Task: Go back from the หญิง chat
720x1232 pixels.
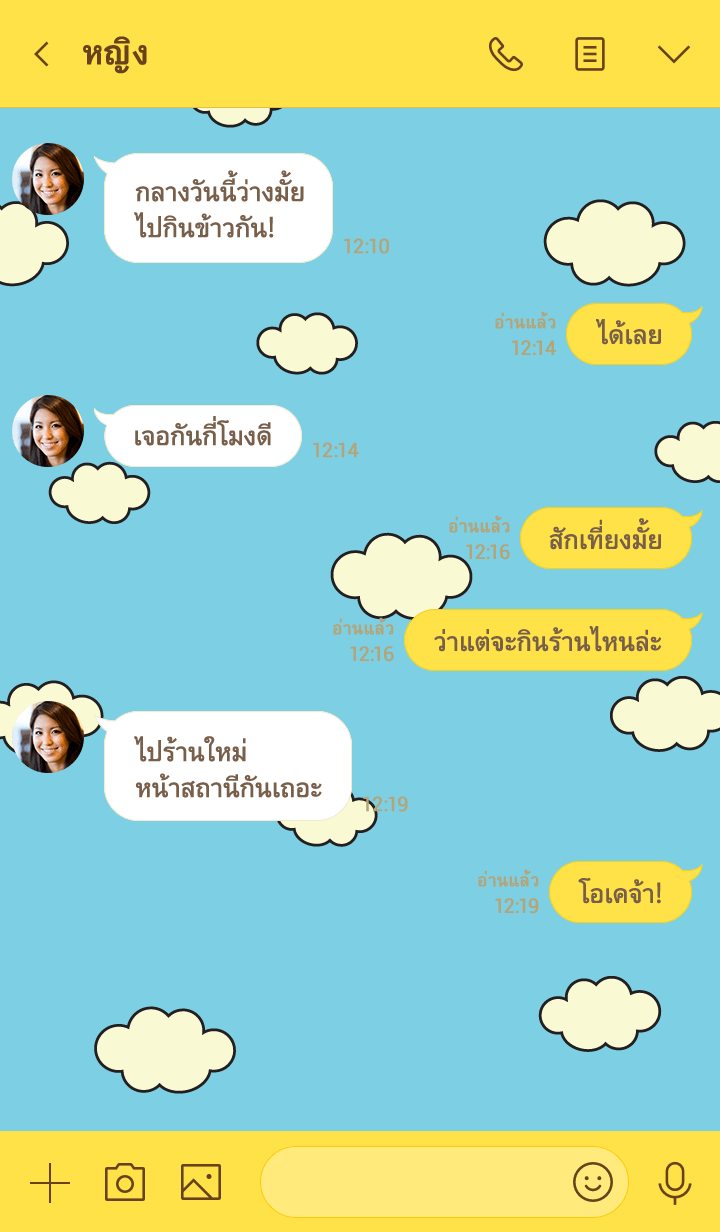Action: pyautogui.click(x=41, y=54)
